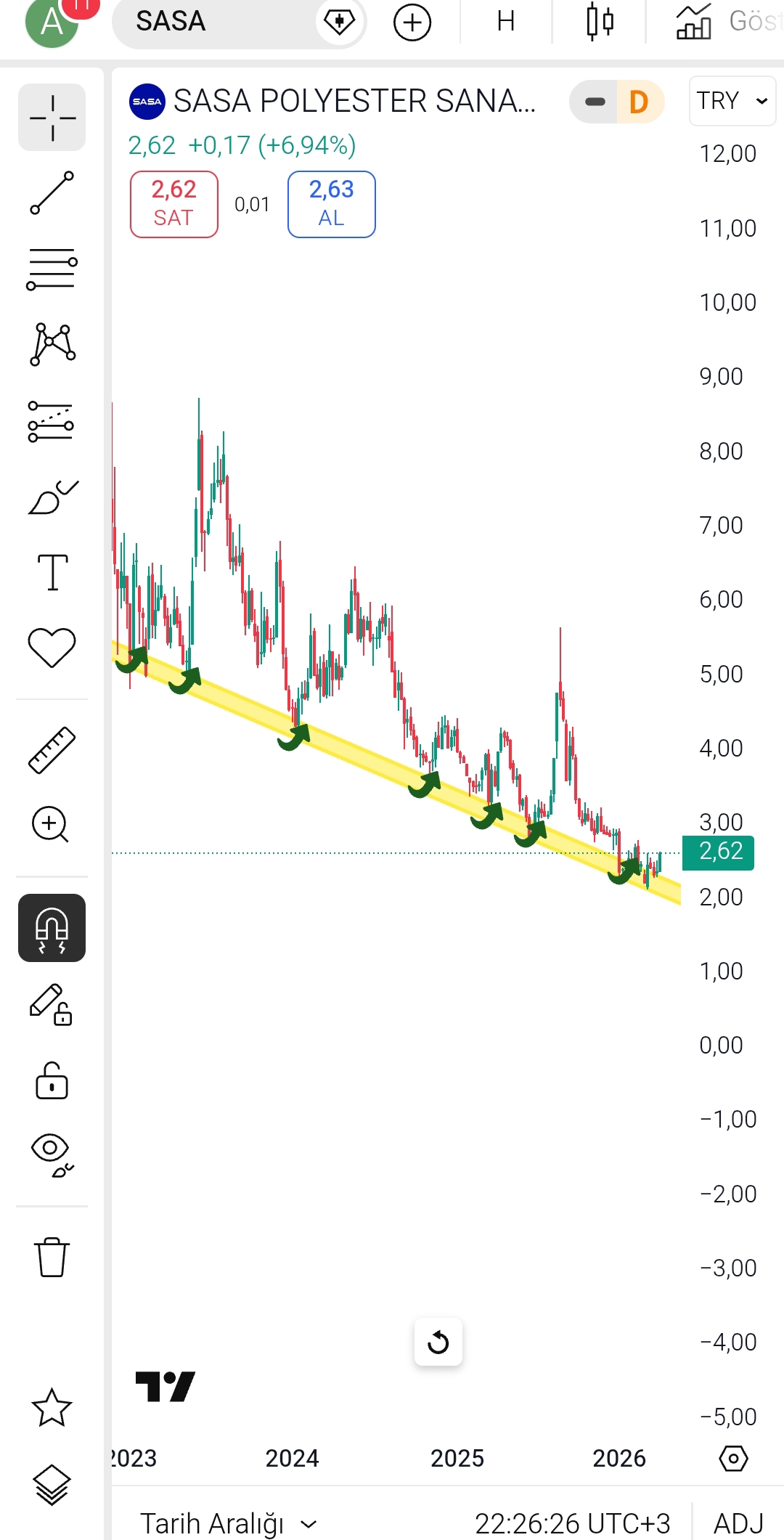Open the price scale settings icon

[733, 1458]
